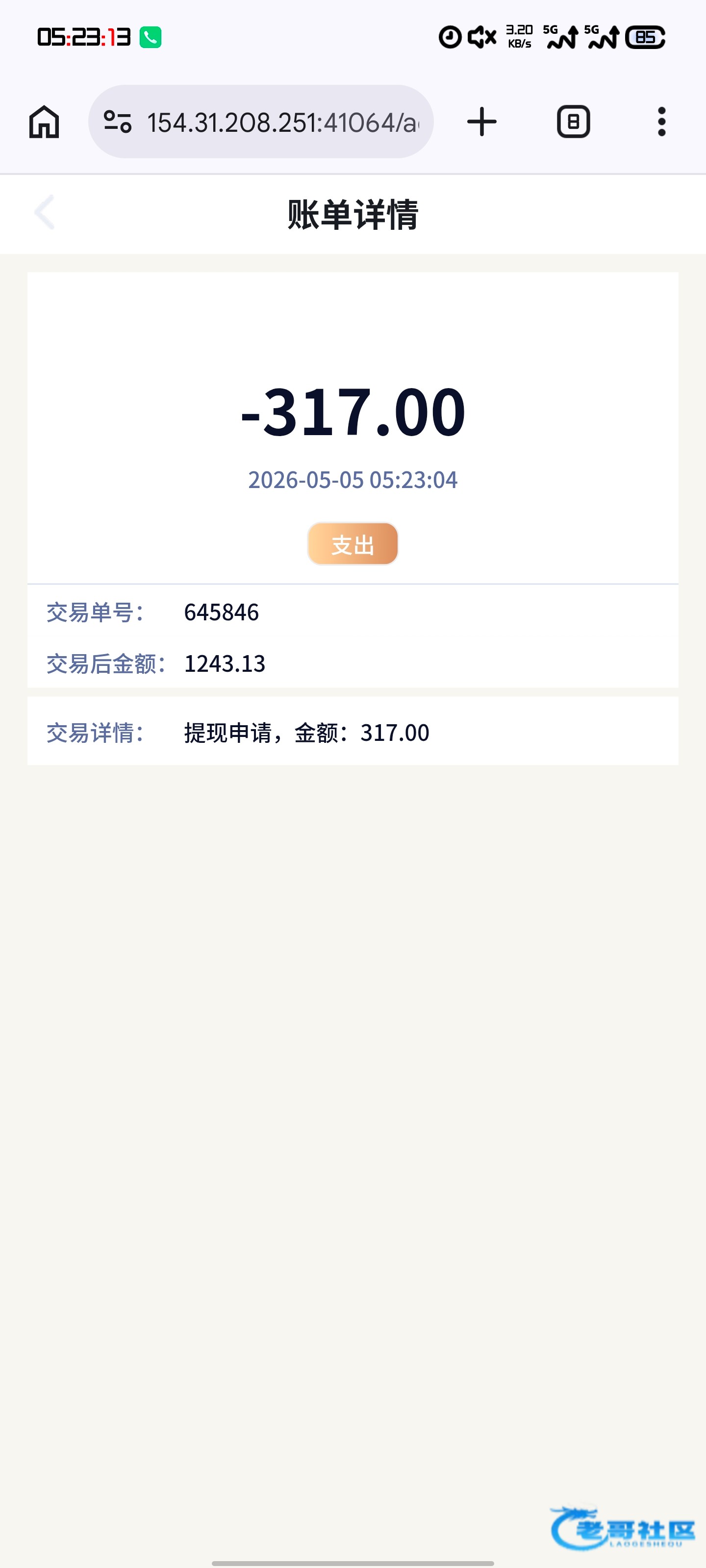
Task: View site info icon in address bar
Action: [x=118, y=122]
